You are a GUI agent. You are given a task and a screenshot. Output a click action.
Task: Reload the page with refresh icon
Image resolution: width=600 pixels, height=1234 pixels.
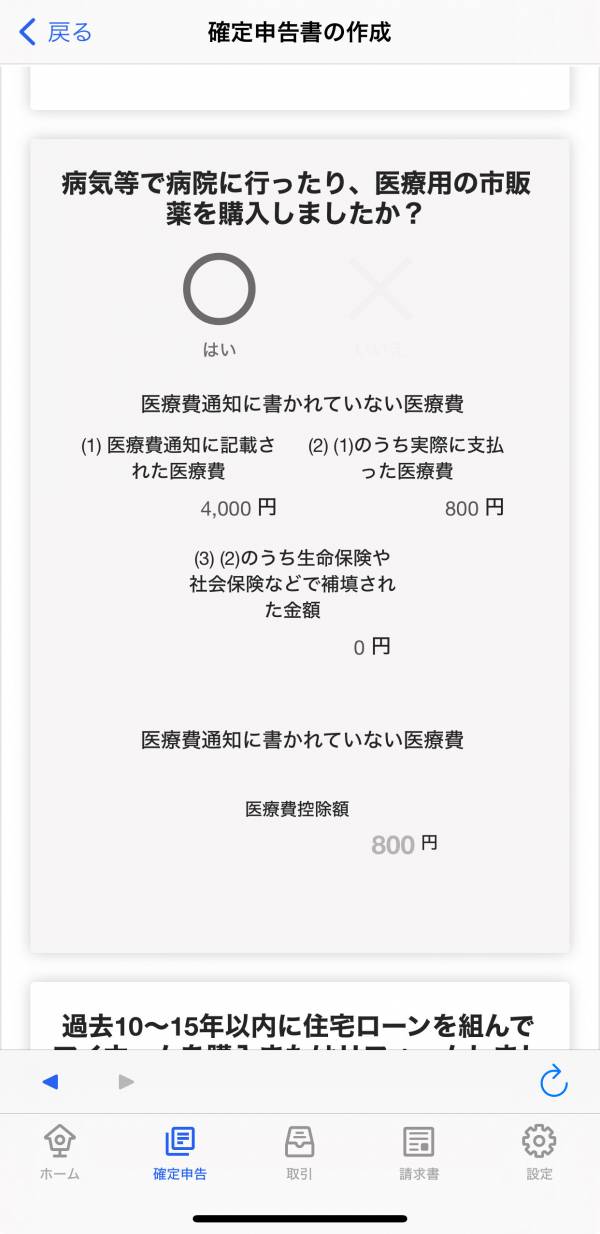[x=553, y=1081]
